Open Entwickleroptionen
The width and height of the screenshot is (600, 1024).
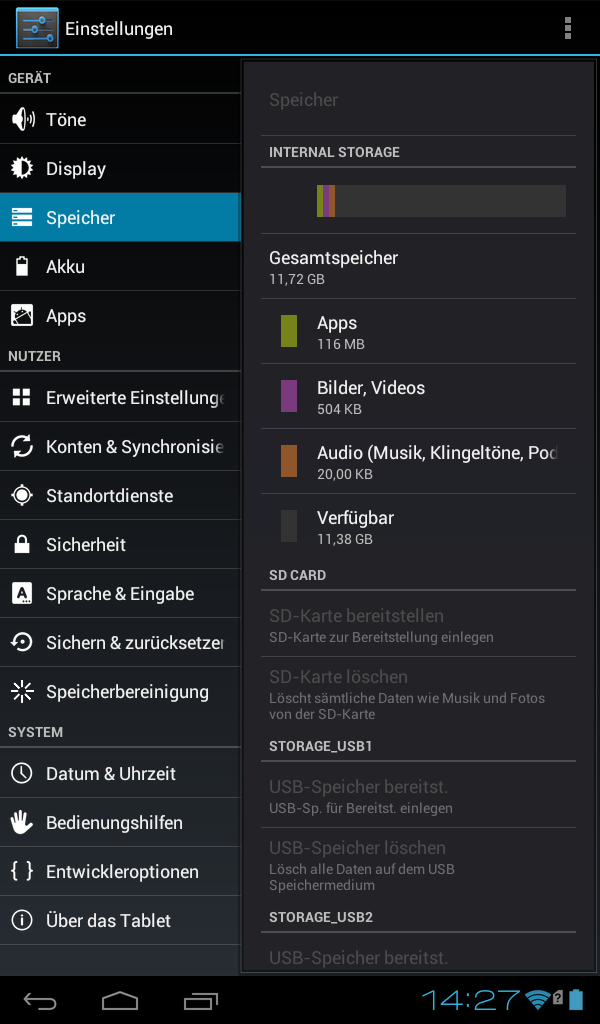(x=120, y=872)
